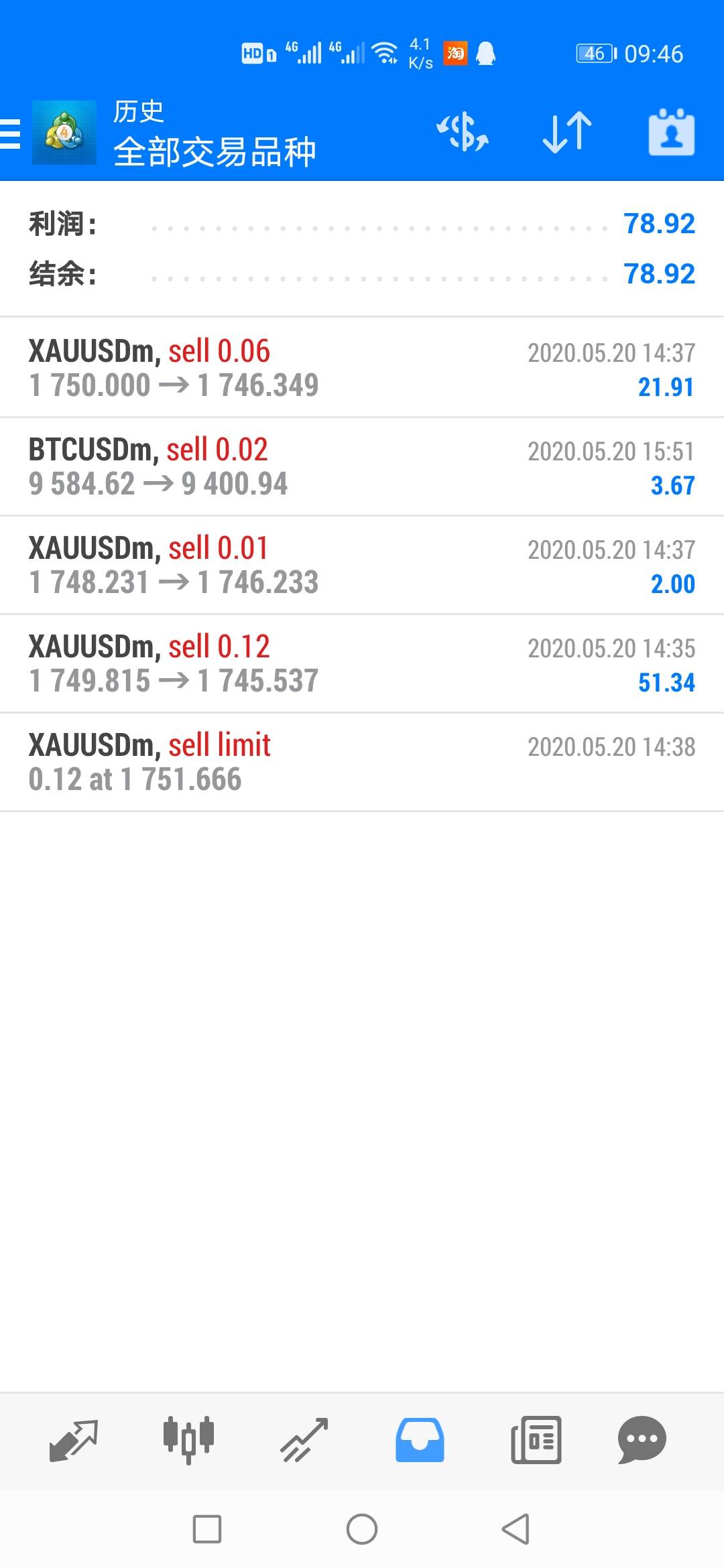Open the sort order arrows
Image resolution: width=724 pixels, height=1568 pixels.
coord(567,132)
